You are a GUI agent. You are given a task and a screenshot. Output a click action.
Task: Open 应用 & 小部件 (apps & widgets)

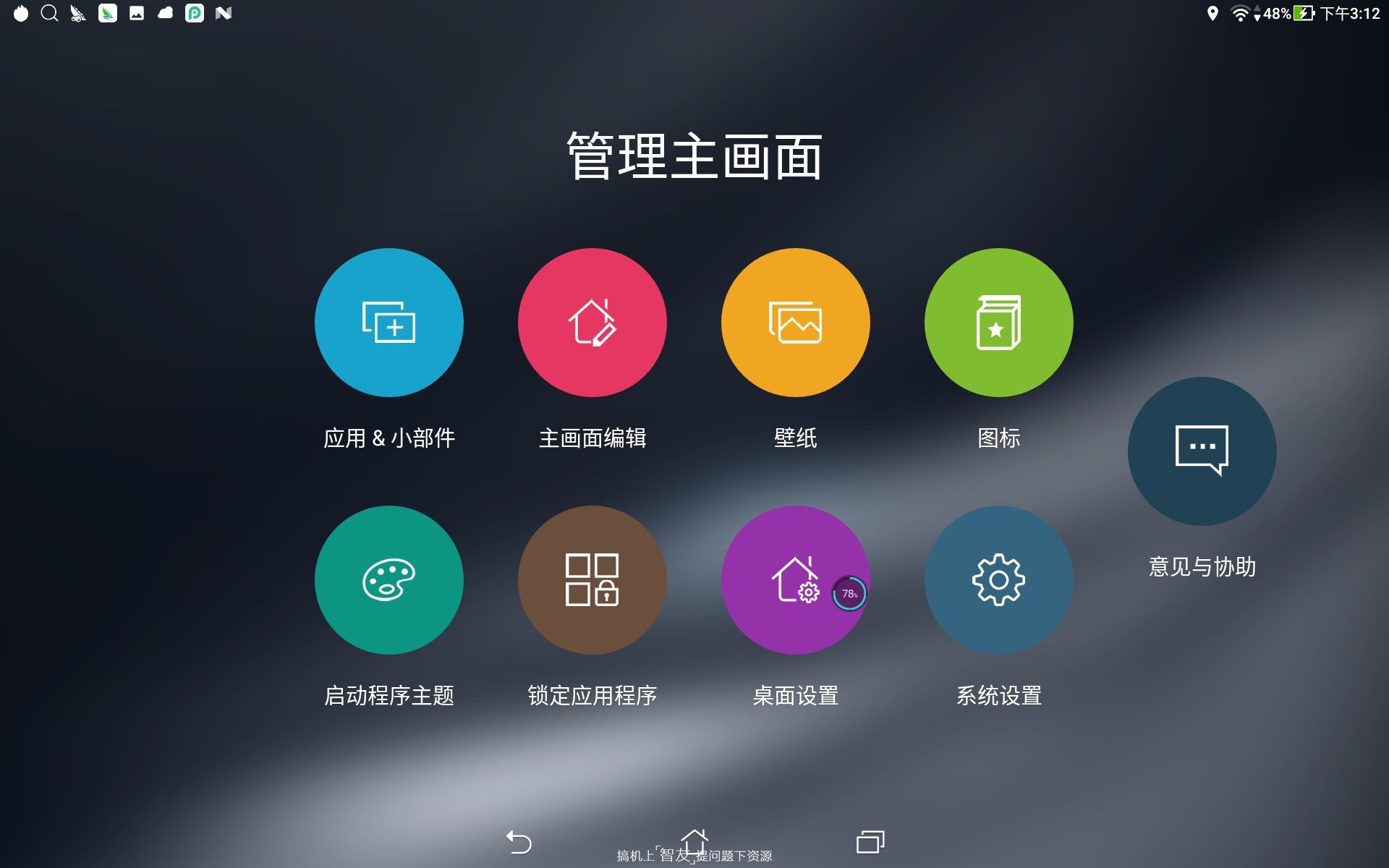coord(388,323)
